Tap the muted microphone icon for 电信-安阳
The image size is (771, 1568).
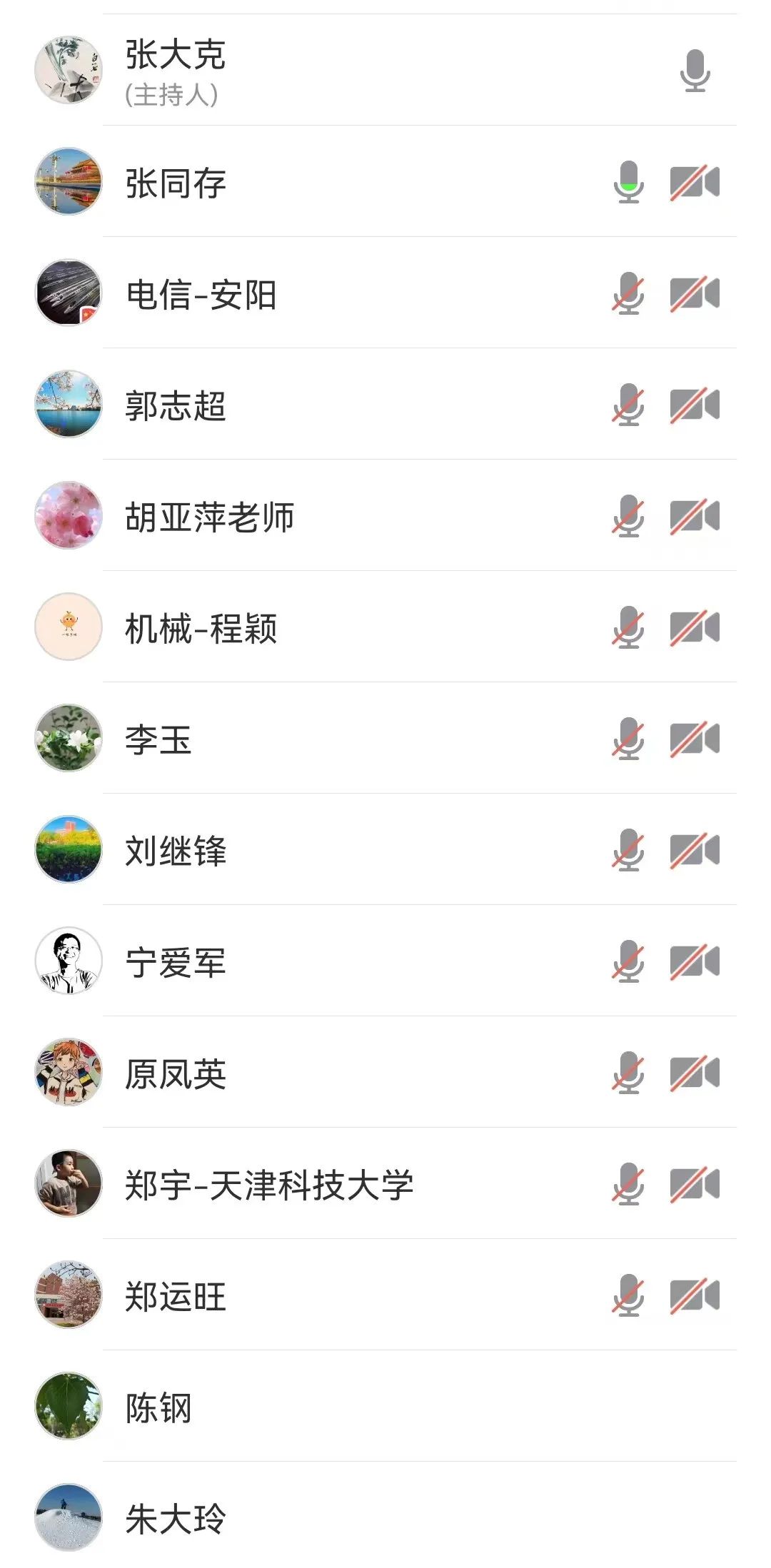[628, 293]
